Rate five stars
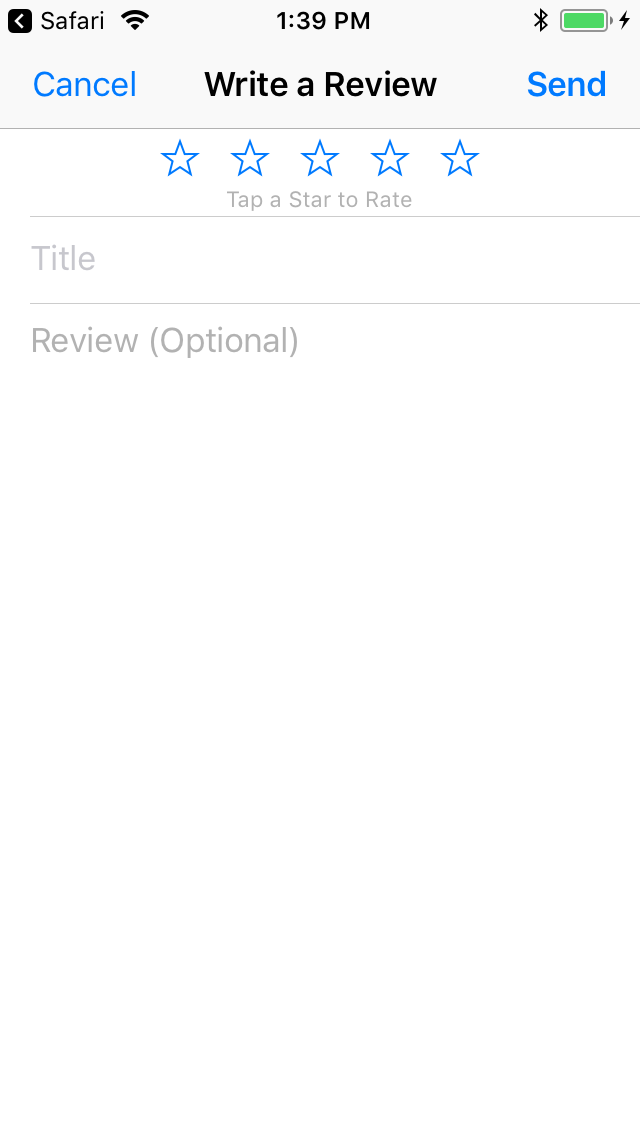Screen dimensions: 640x1136 coord(460,159)
